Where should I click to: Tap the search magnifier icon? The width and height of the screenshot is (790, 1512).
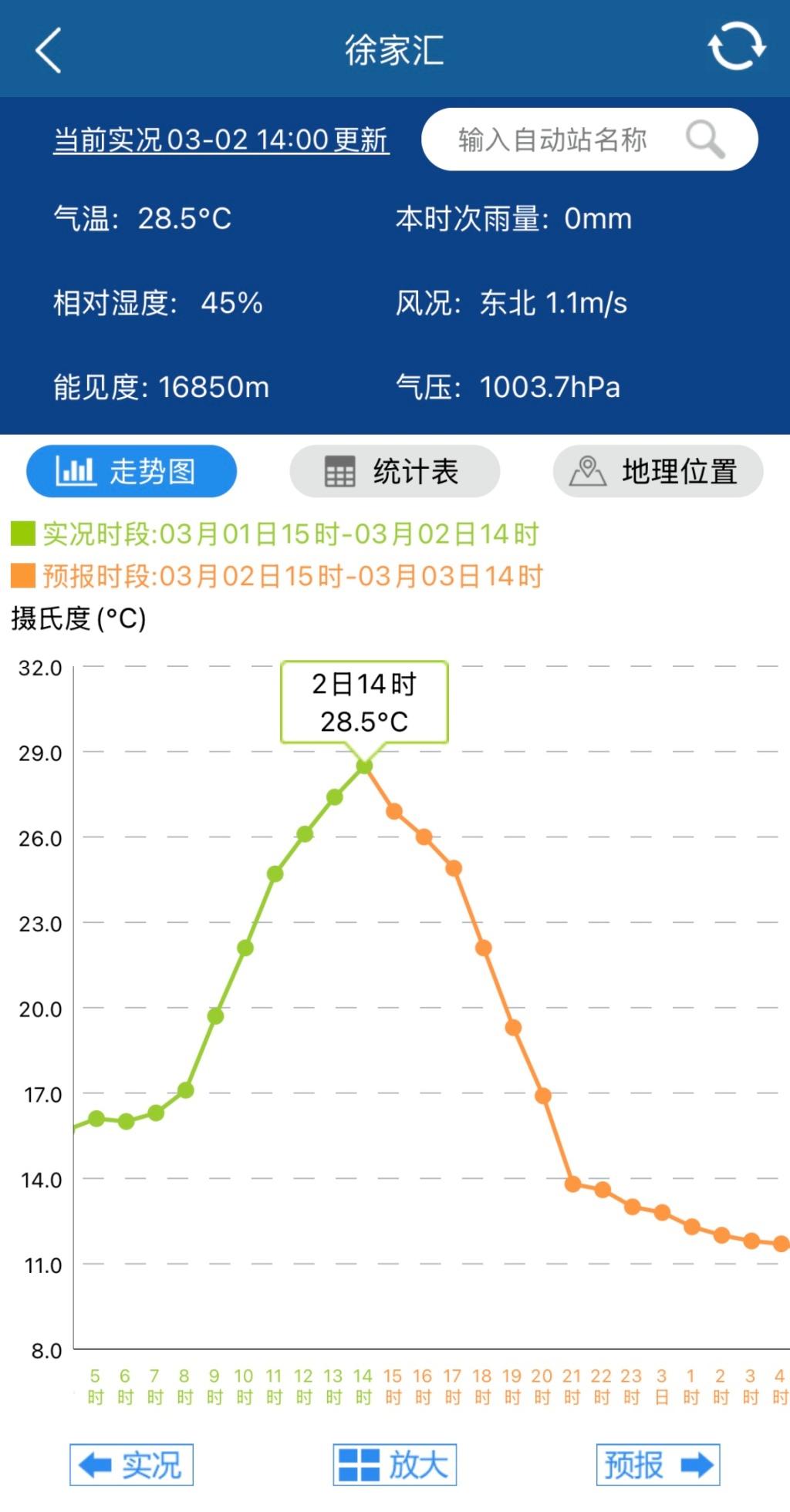coord(705,140)
